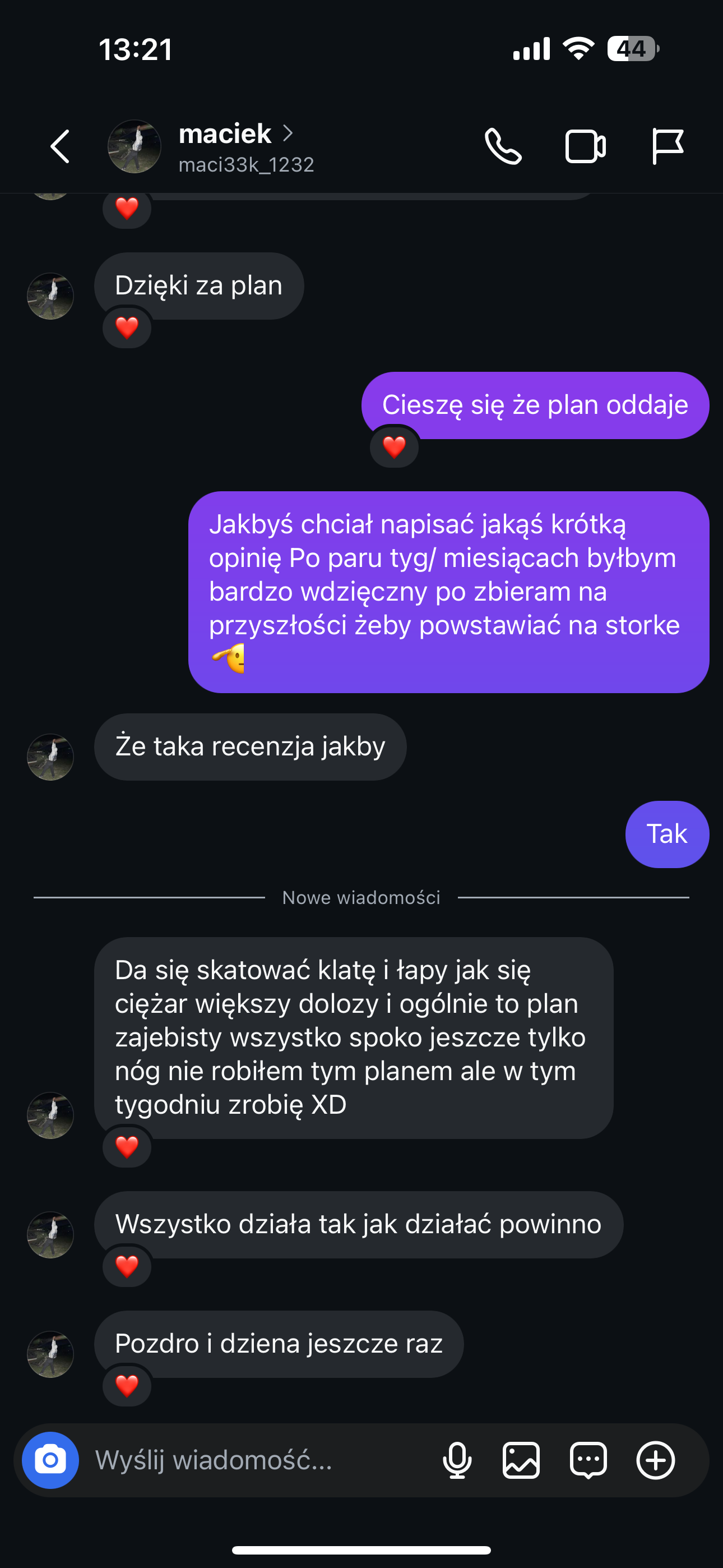
Task: Start a voice call with maciek
Action: tap(503, 147)
